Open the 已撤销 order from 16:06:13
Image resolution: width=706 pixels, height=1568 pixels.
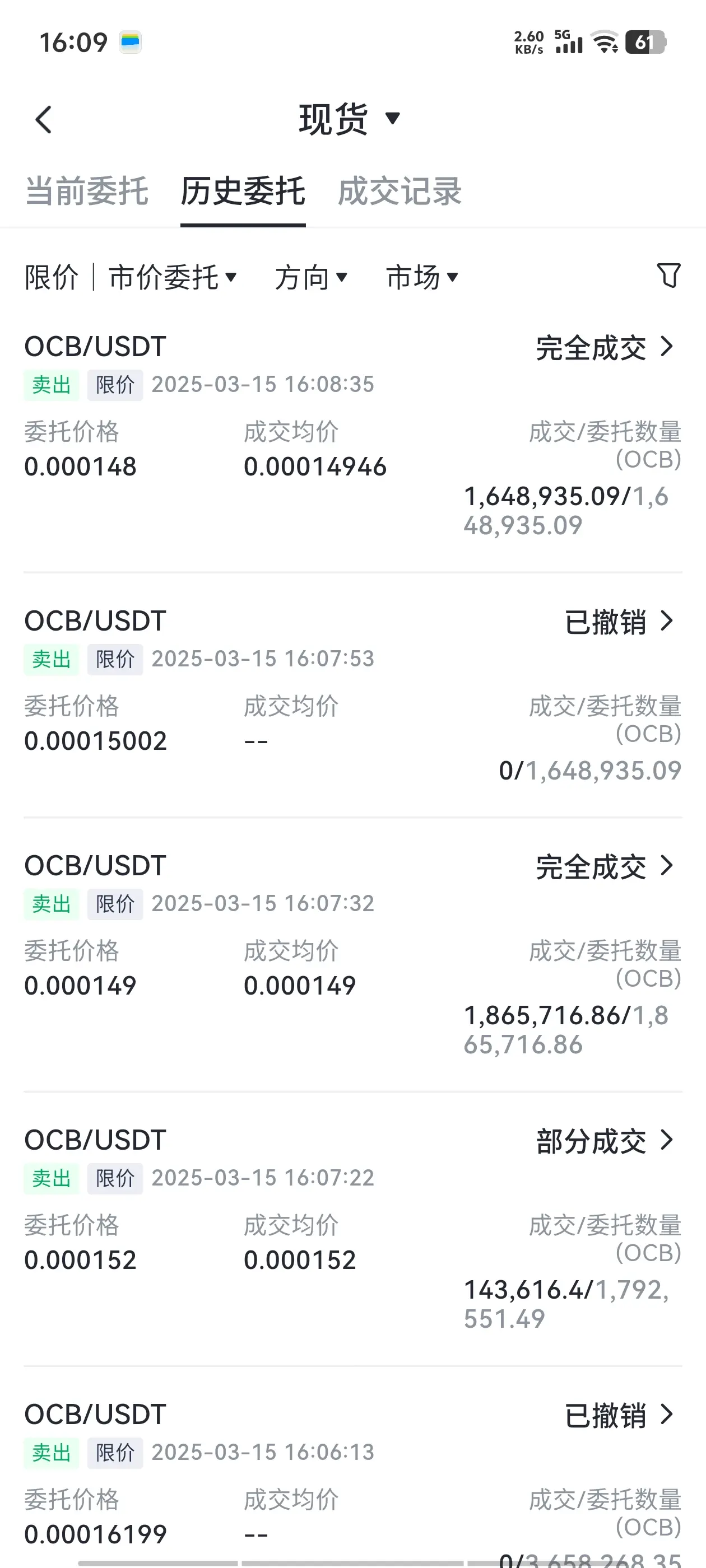coord(620,1416)
